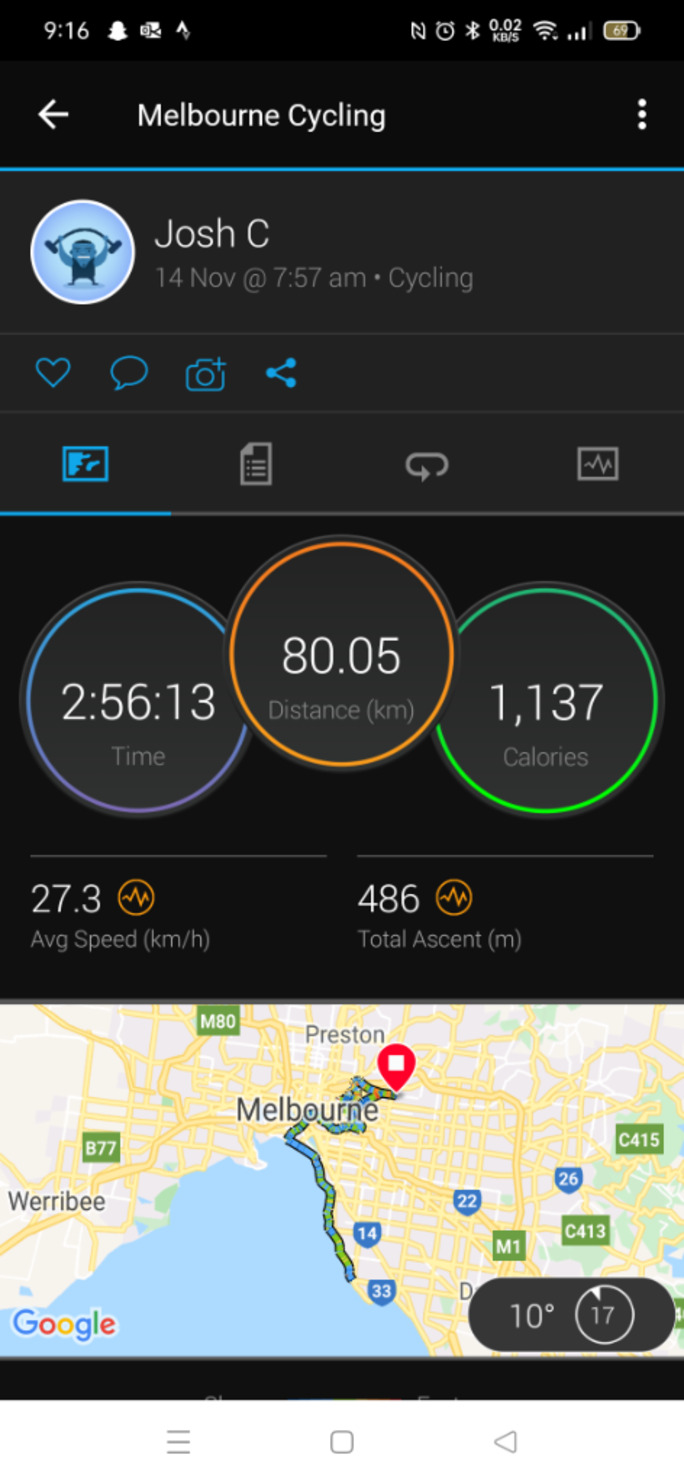Switch to the charts tab
Viewport: 684px width, 1484px height.
click(x=598, y=464)
